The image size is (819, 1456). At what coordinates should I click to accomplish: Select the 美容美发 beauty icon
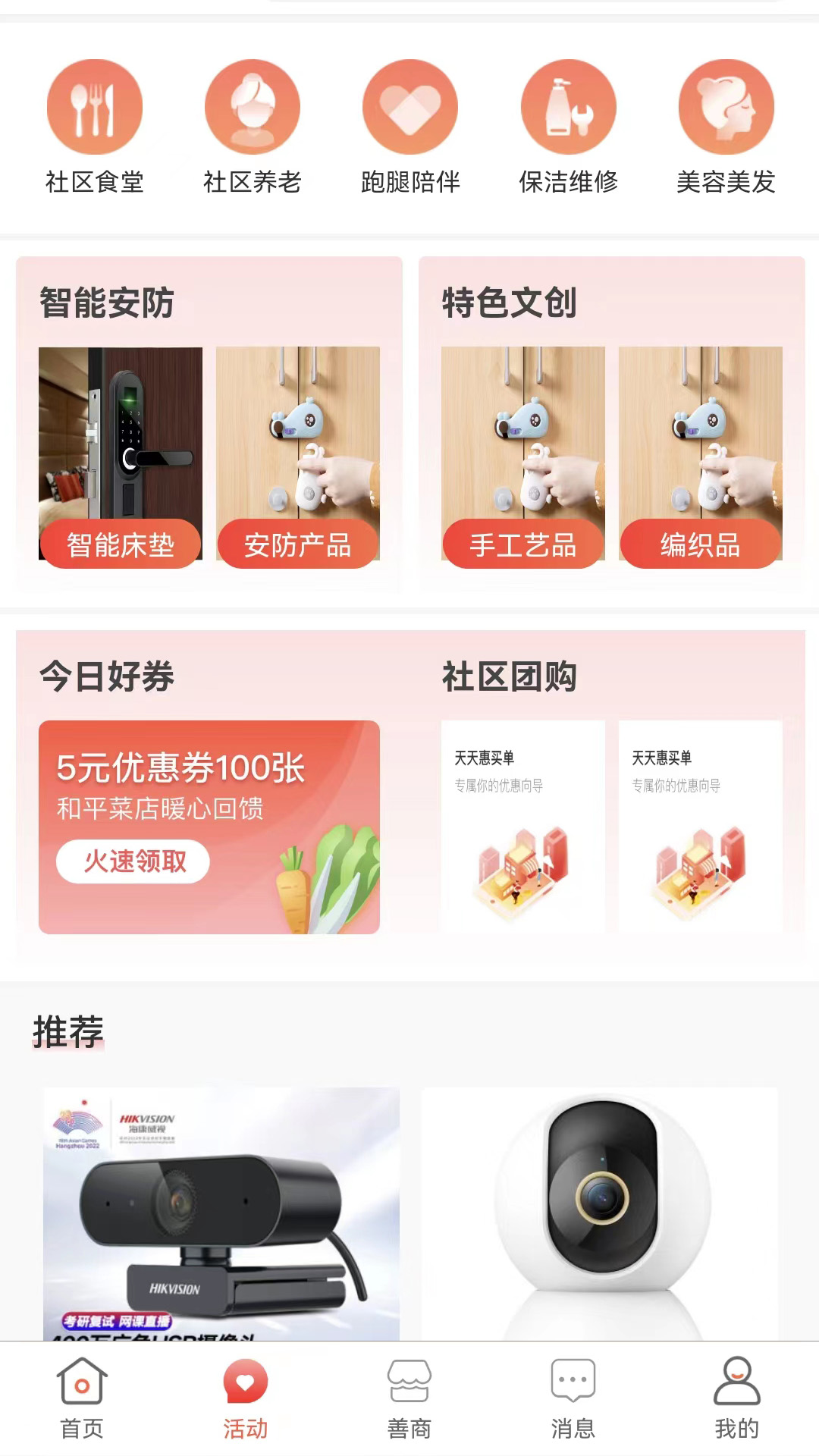[725, 107]
